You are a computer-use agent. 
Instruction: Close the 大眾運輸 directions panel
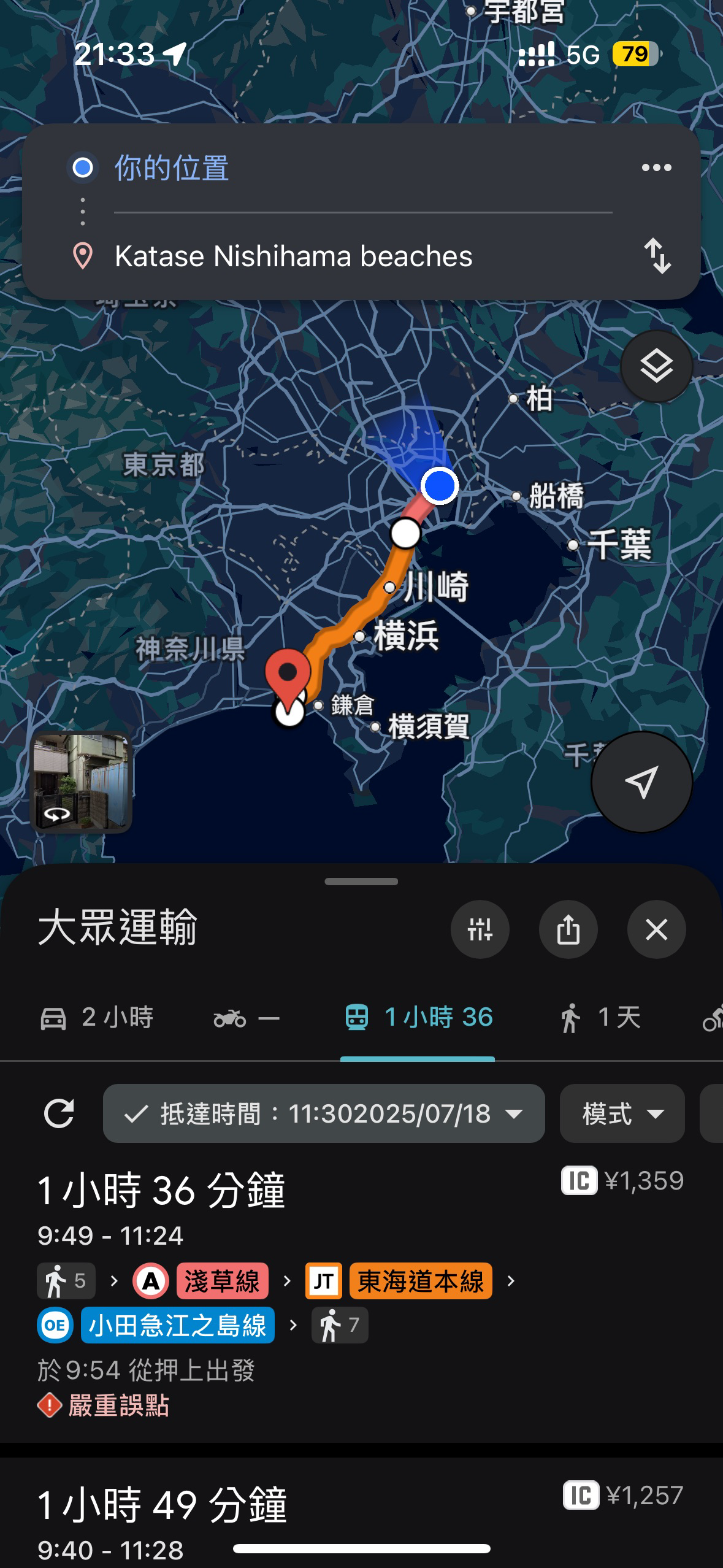point(656,929)
